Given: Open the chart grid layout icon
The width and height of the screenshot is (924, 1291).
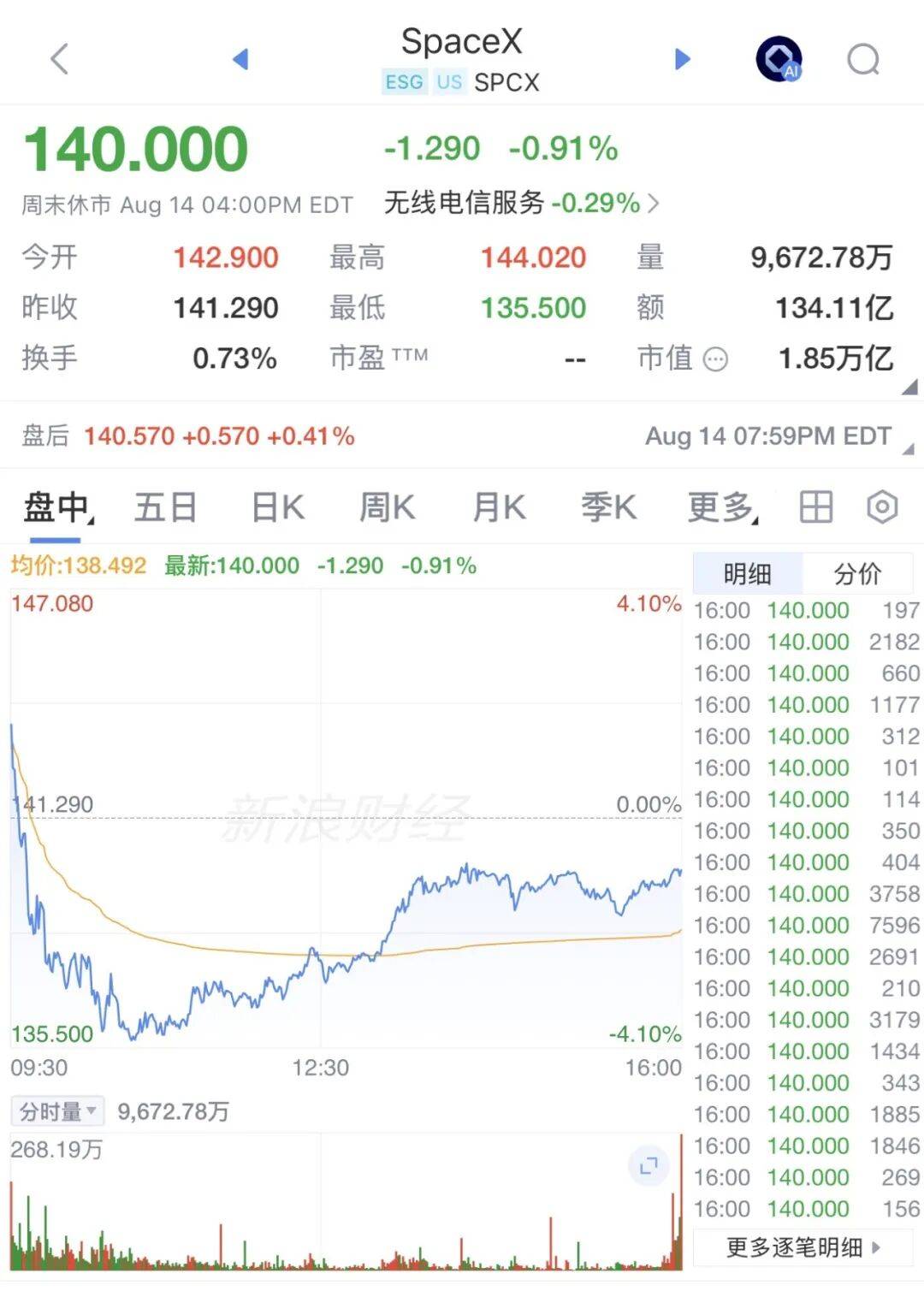Looking at the screenshot, I should pos(815,507).
